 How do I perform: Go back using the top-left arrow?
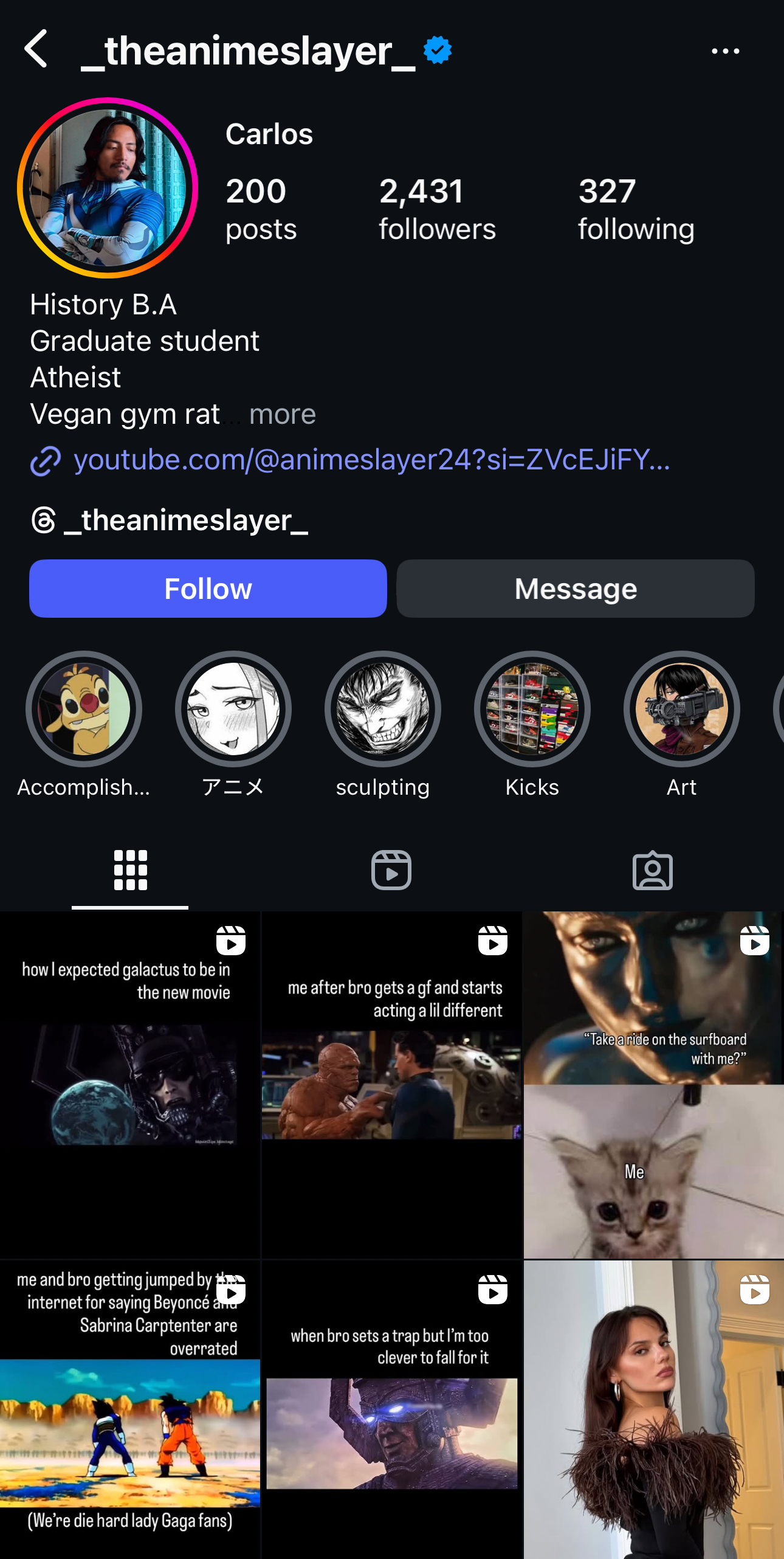click(x=36, y=49)
